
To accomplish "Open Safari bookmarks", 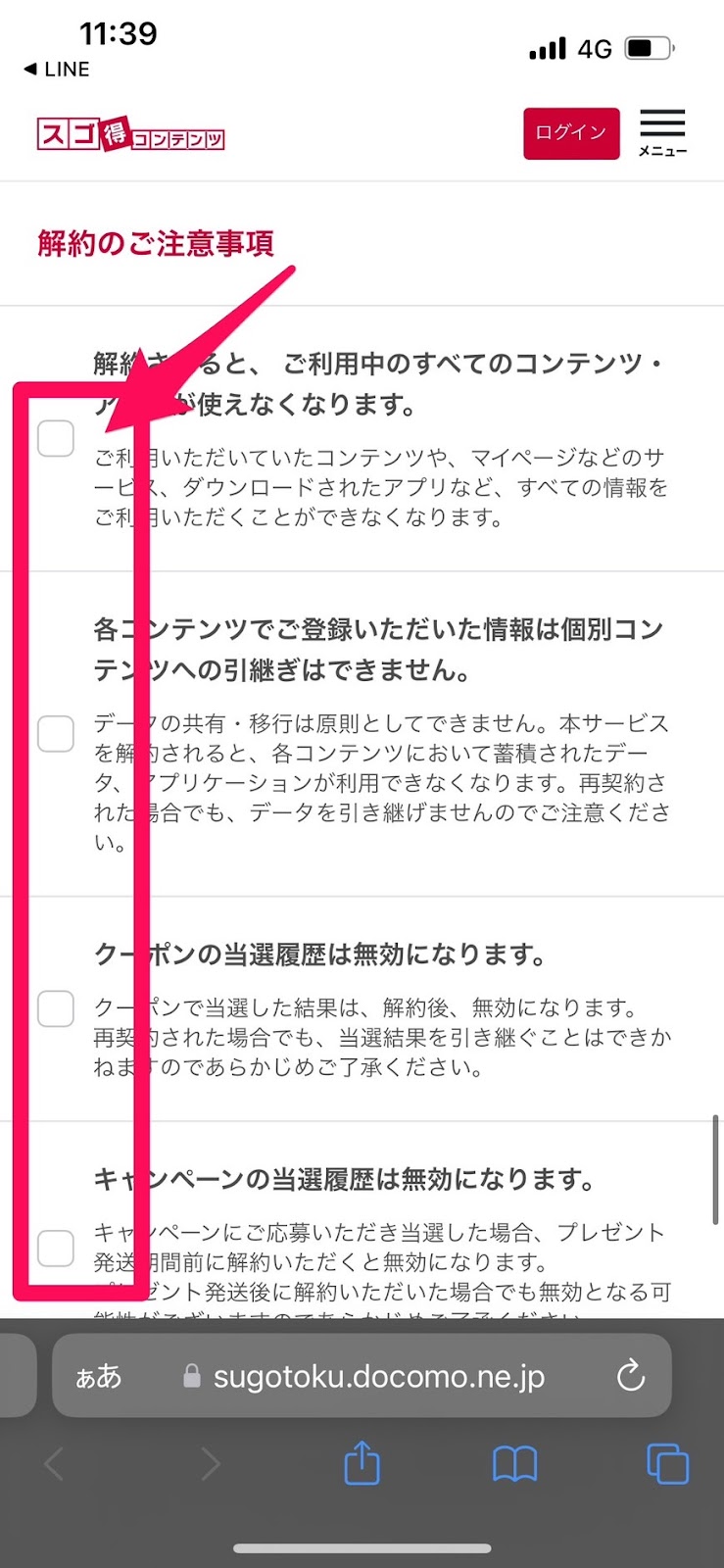I will [514, 1465].
